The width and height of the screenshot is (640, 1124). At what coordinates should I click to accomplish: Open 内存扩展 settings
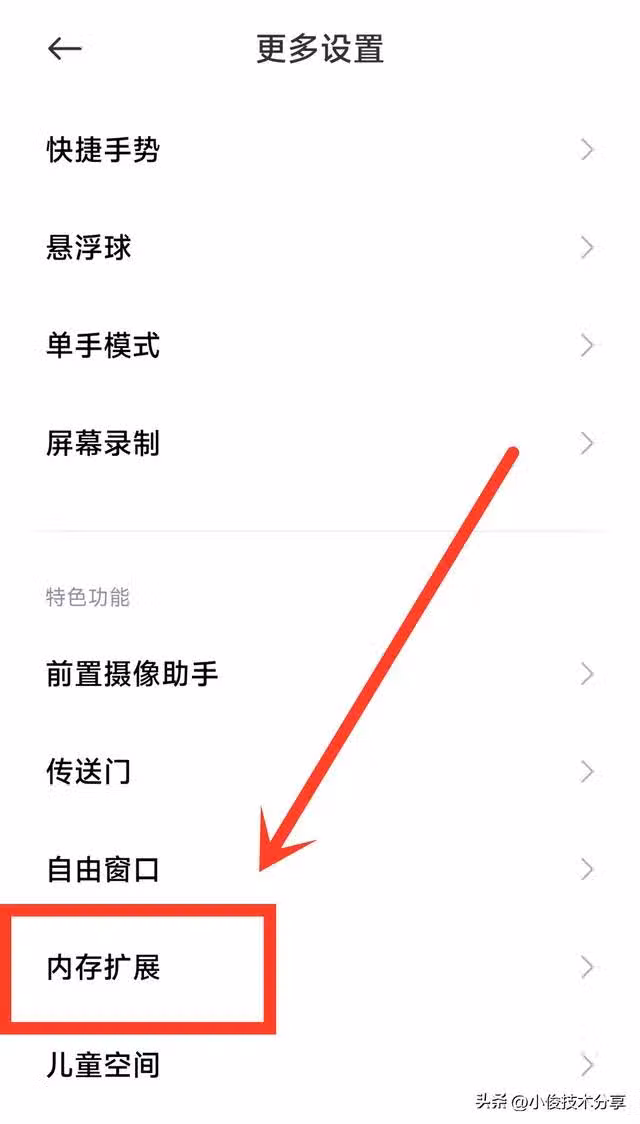coord(104,967)
